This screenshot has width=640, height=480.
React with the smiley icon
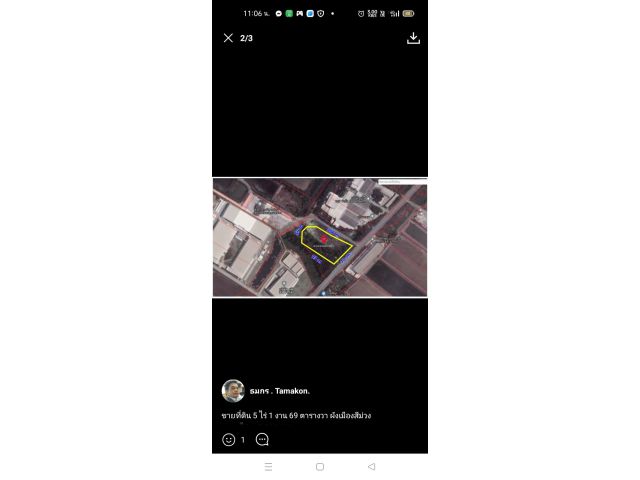(x=229, y=439)
